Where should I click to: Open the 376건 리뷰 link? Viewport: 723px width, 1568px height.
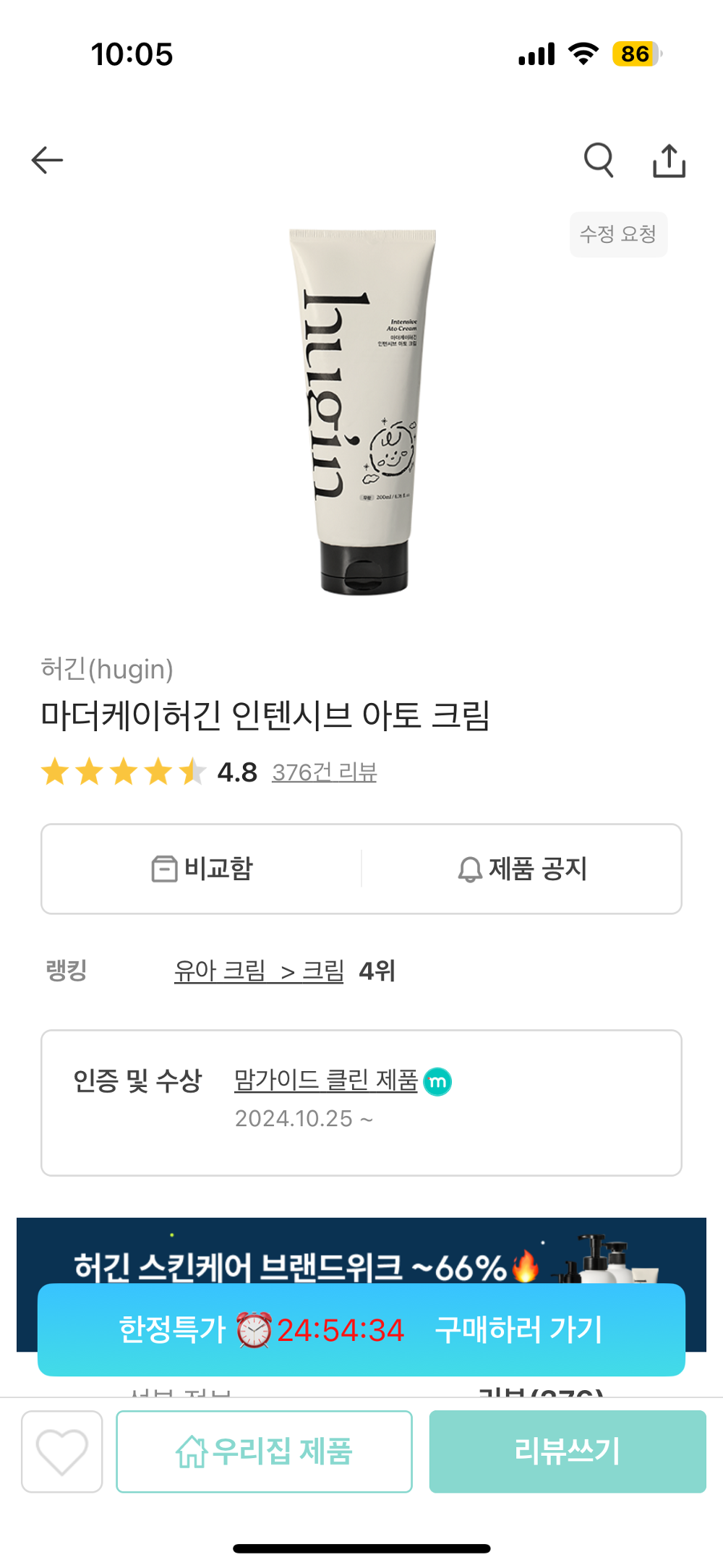327,772
